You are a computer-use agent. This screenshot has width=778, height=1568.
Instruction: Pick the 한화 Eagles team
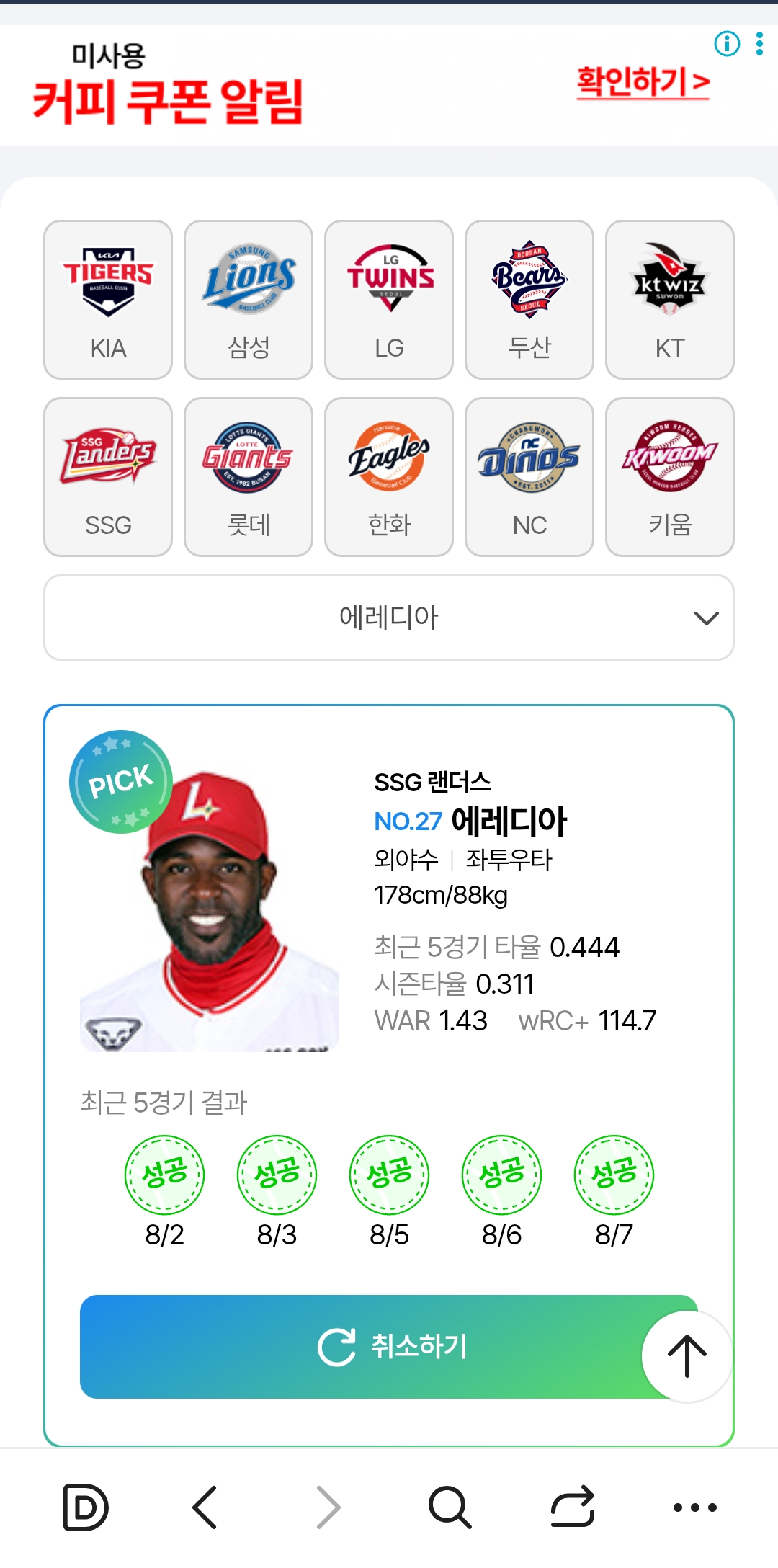pos(389,477)
